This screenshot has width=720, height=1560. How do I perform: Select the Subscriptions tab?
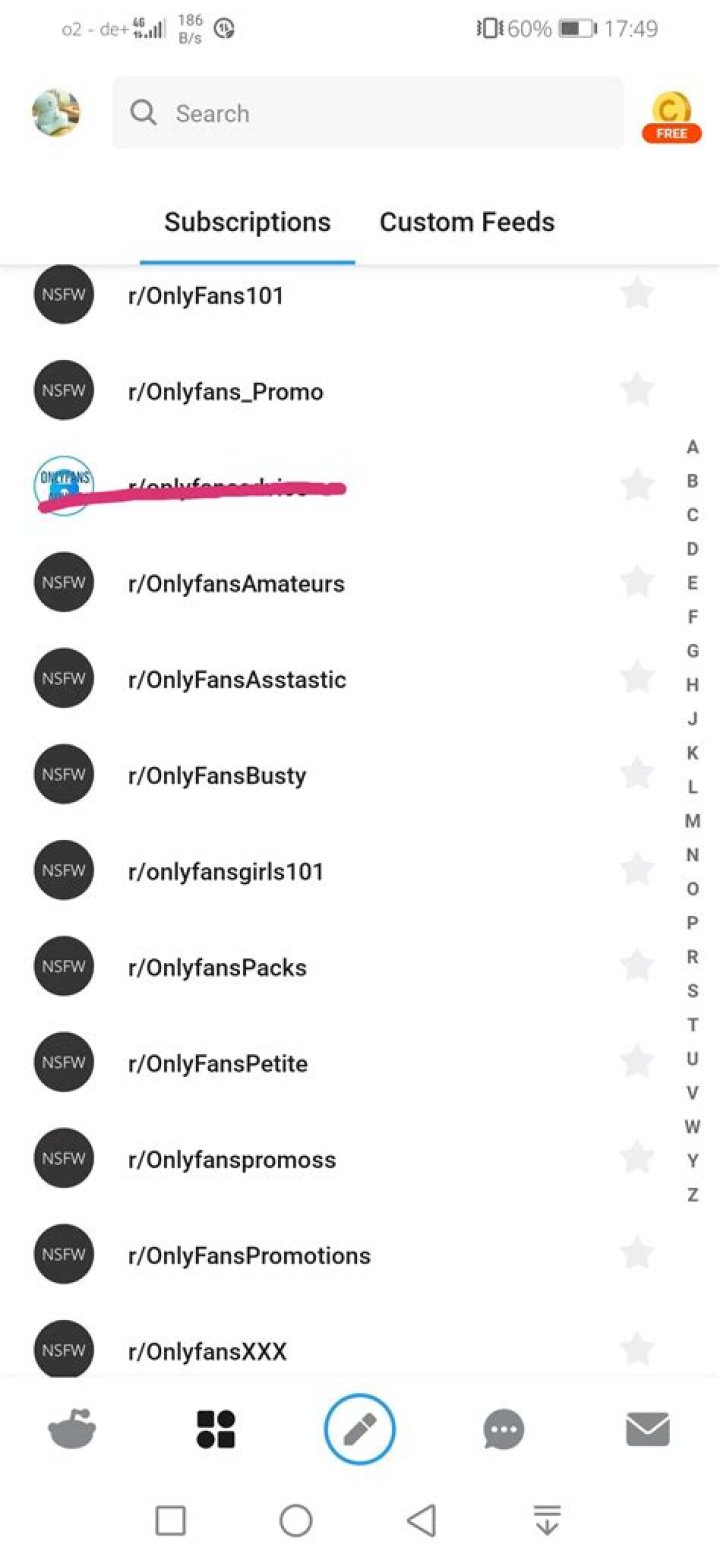pos(247,222)
